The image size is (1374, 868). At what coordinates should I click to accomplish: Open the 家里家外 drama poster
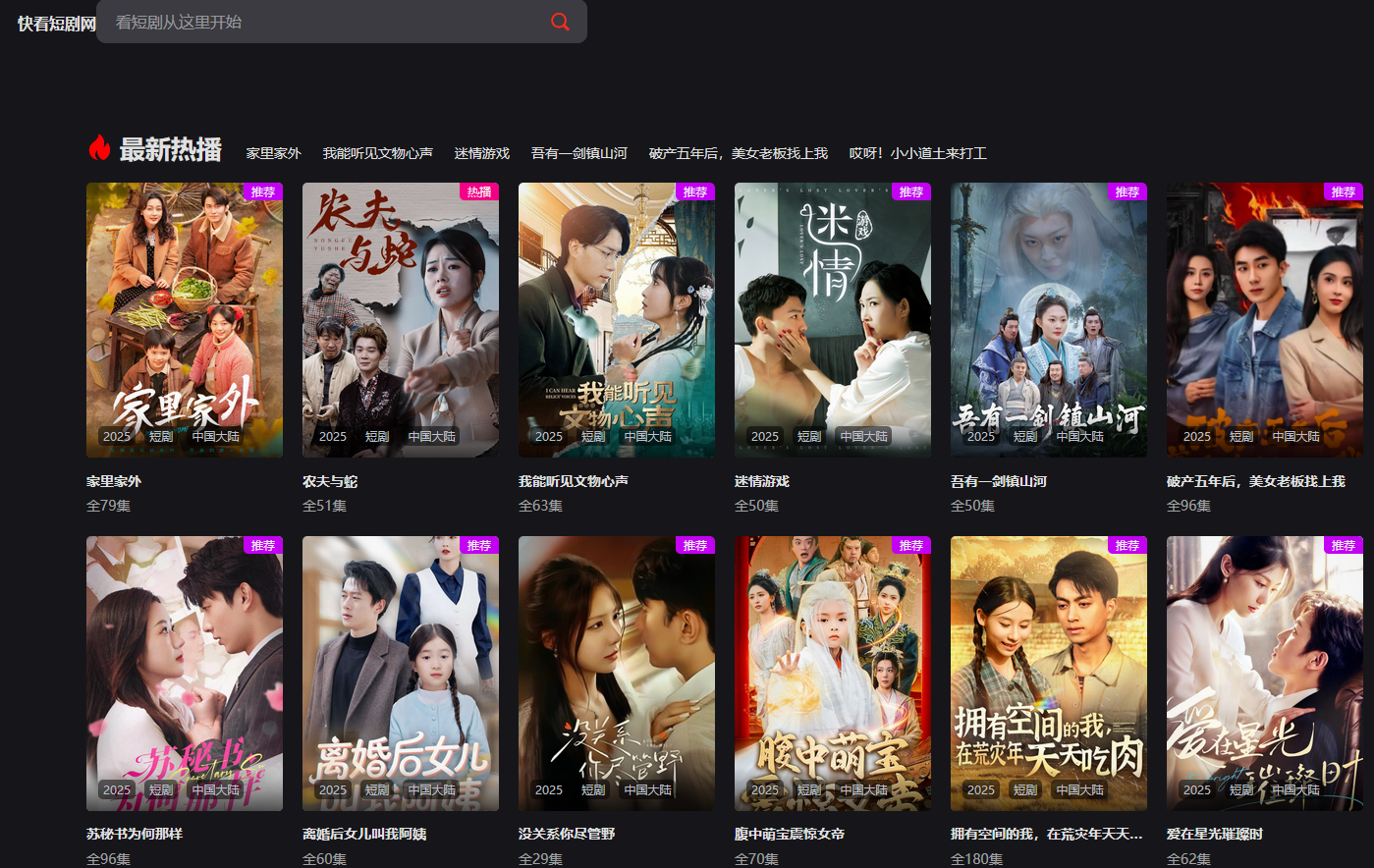(x=185, y=319)
